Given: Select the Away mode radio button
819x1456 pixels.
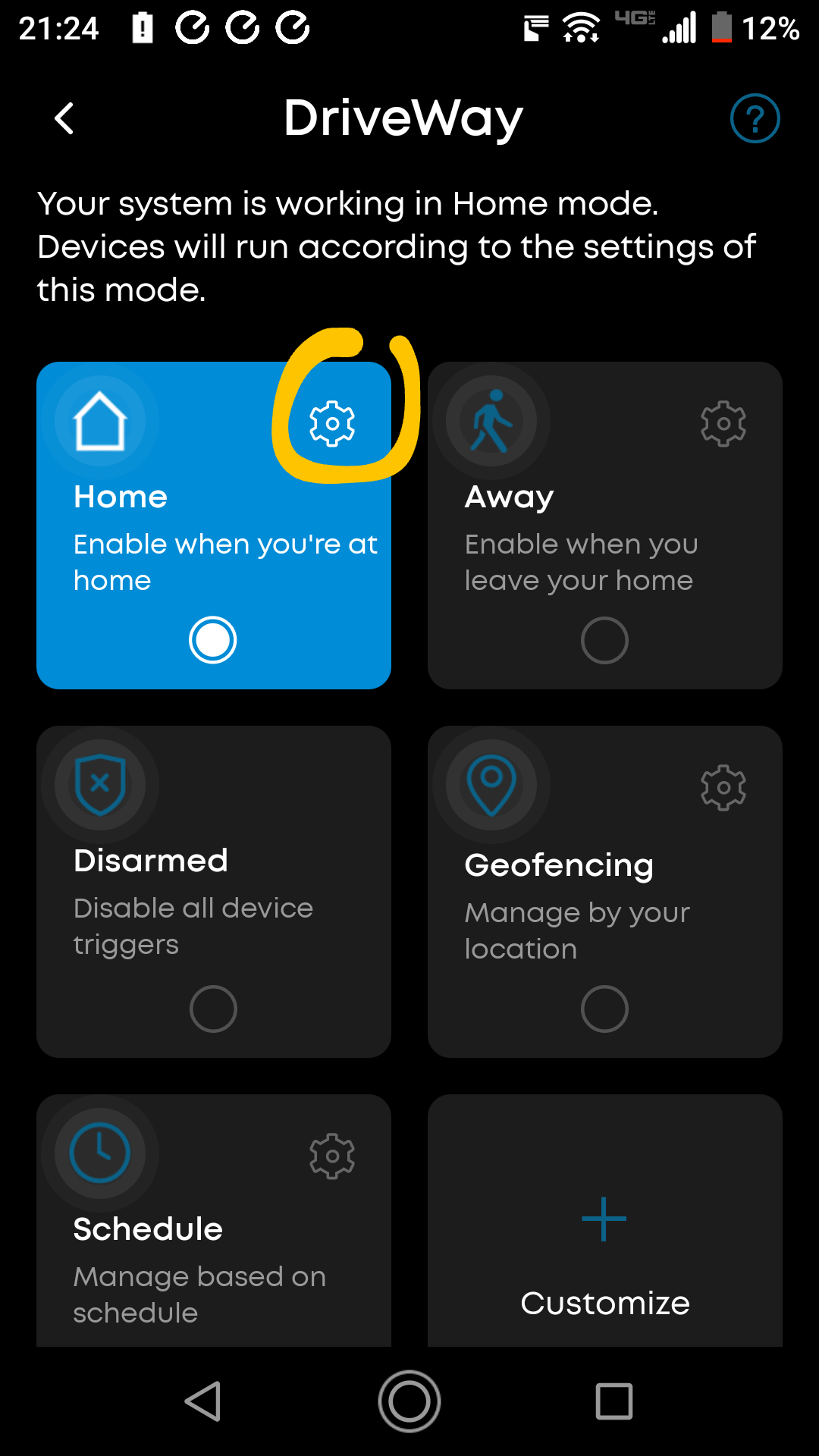Looking at the screenshot, I should (604, 640).
